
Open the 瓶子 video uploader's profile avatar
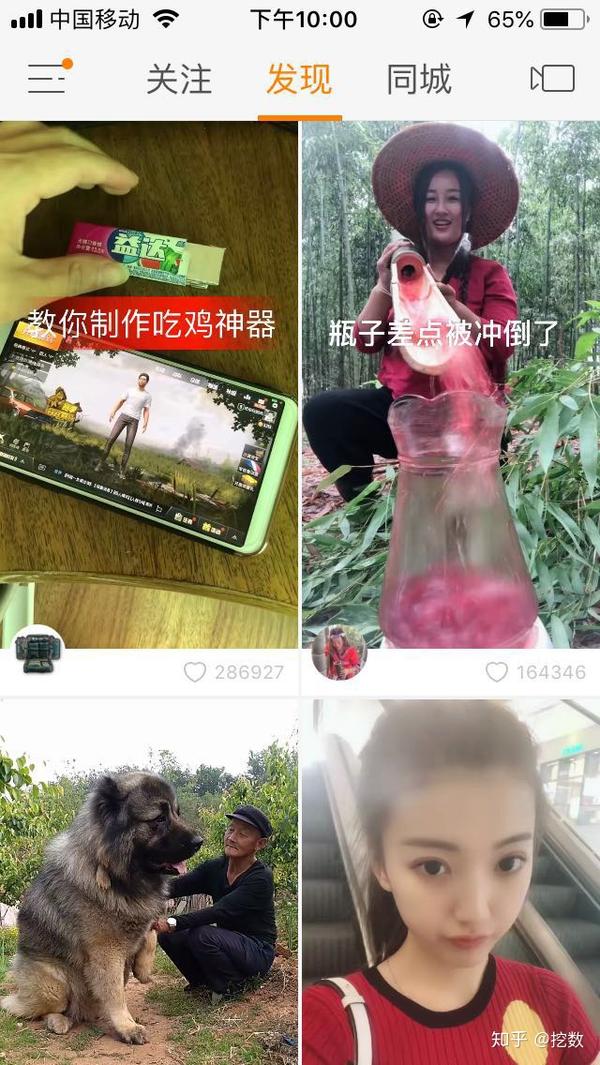click(x=339, y=653)
